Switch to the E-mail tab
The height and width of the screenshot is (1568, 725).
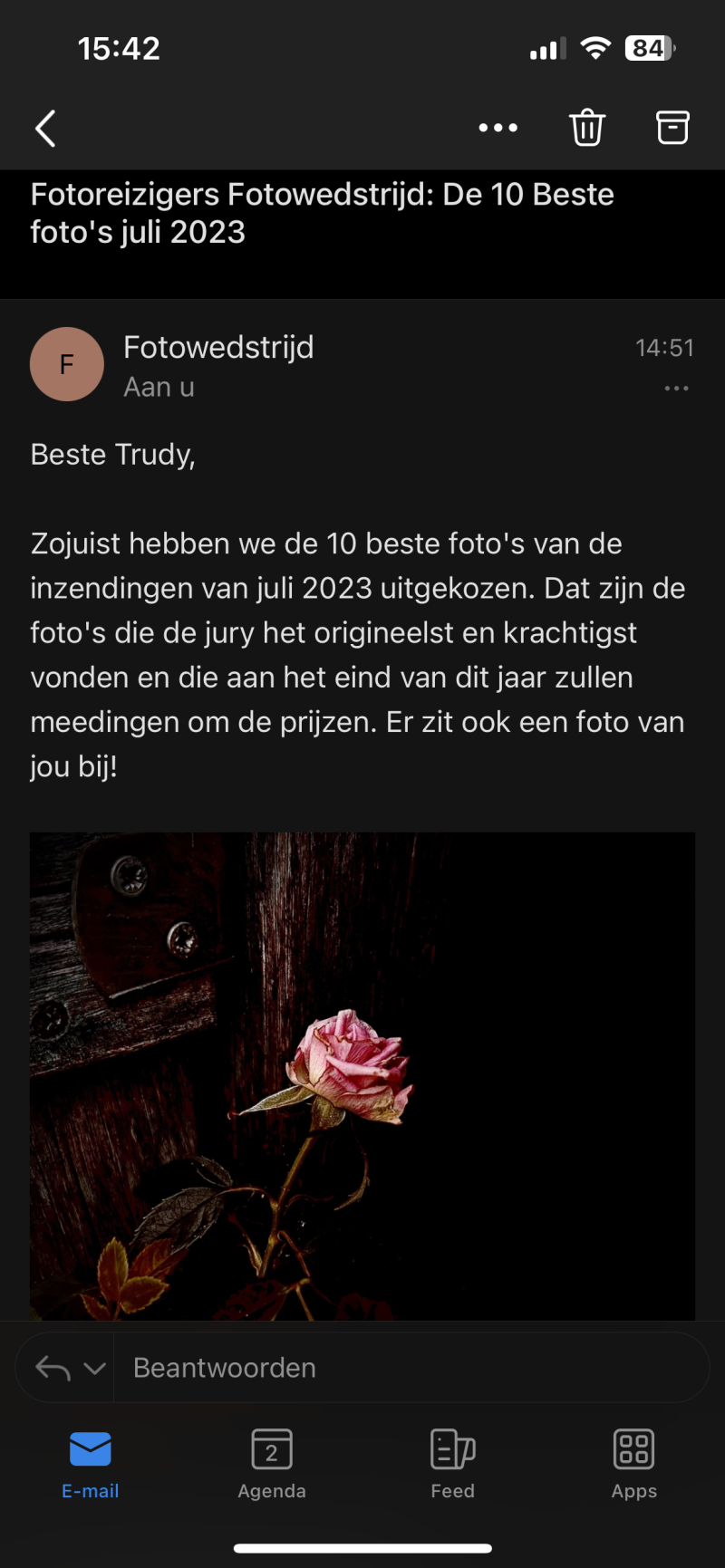click(91, 1464)
